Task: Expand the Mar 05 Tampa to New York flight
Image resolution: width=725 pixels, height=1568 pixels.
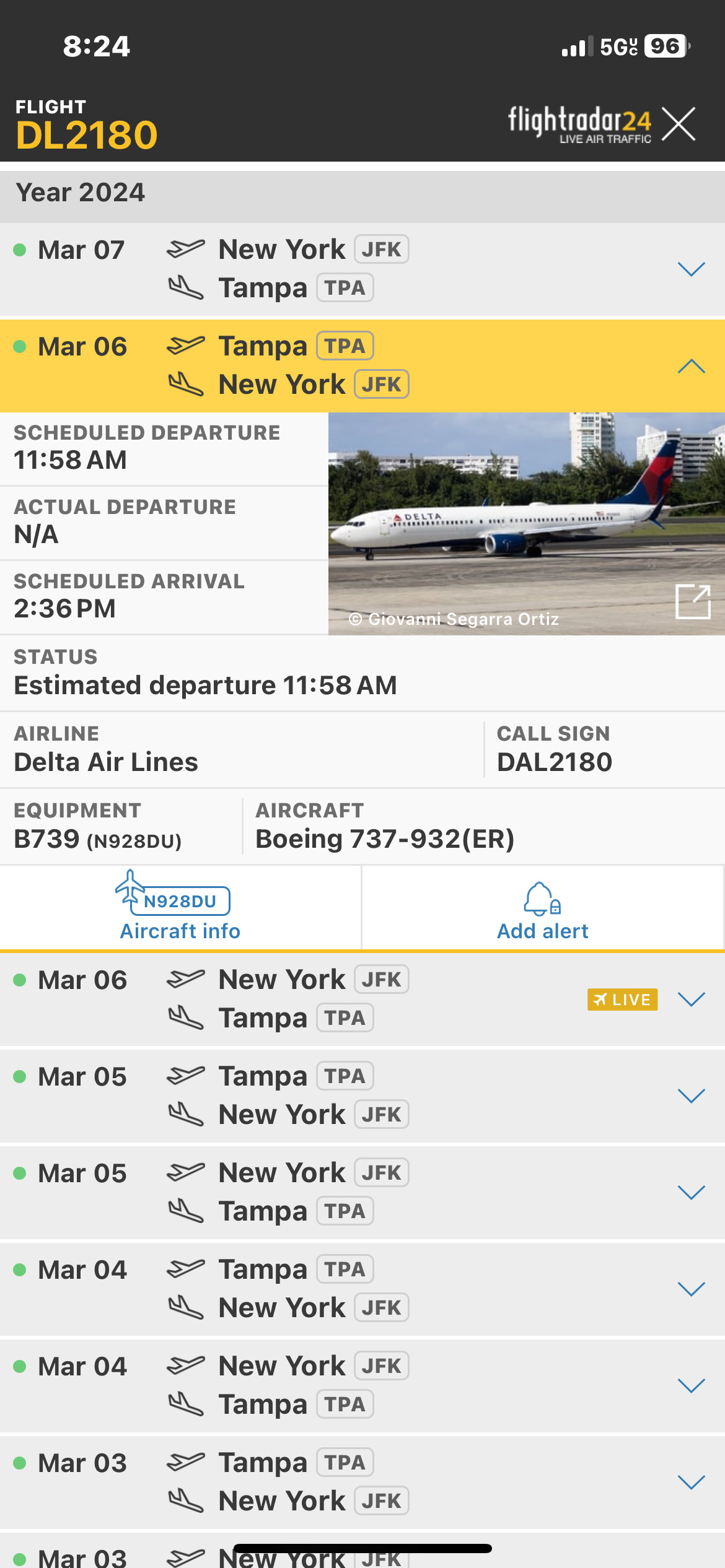Action: [x=691, y=1095]
